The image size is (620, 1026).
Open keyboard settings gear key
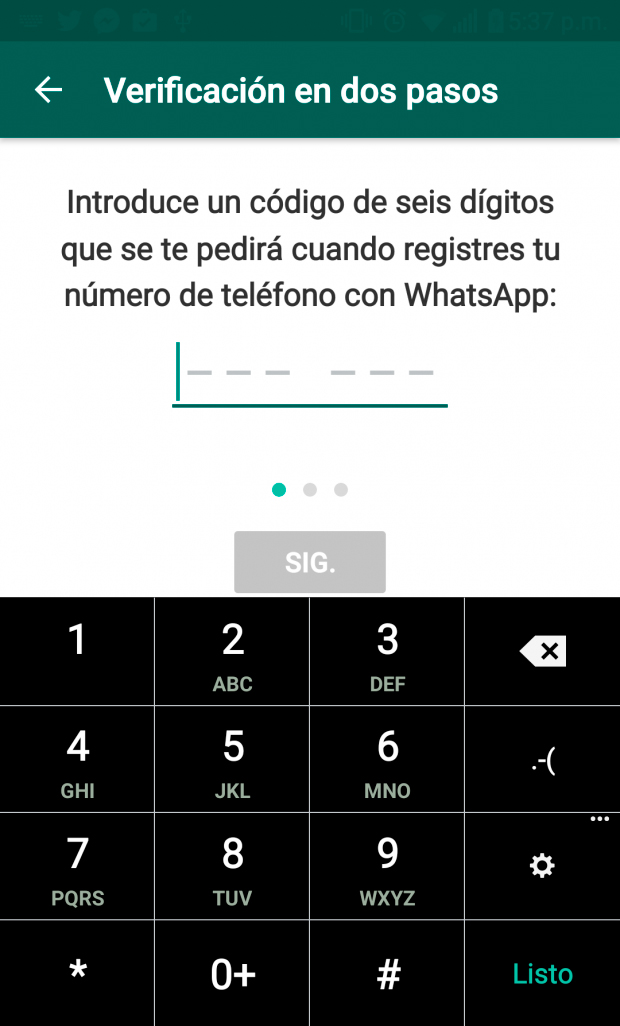point(542,866)
